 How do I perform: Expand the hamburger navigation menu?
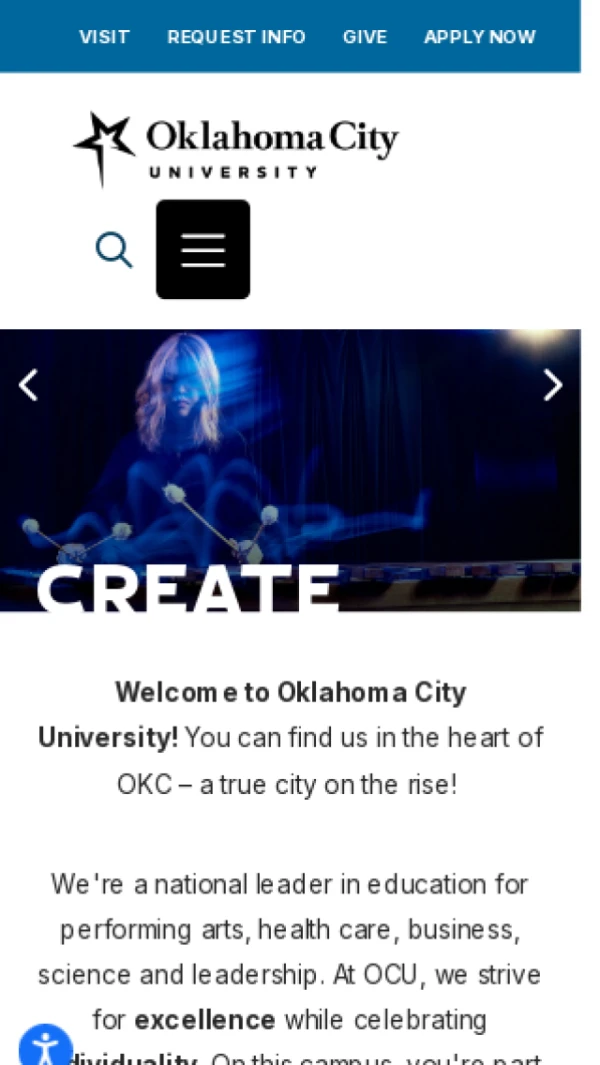click(x=203, y=249)
